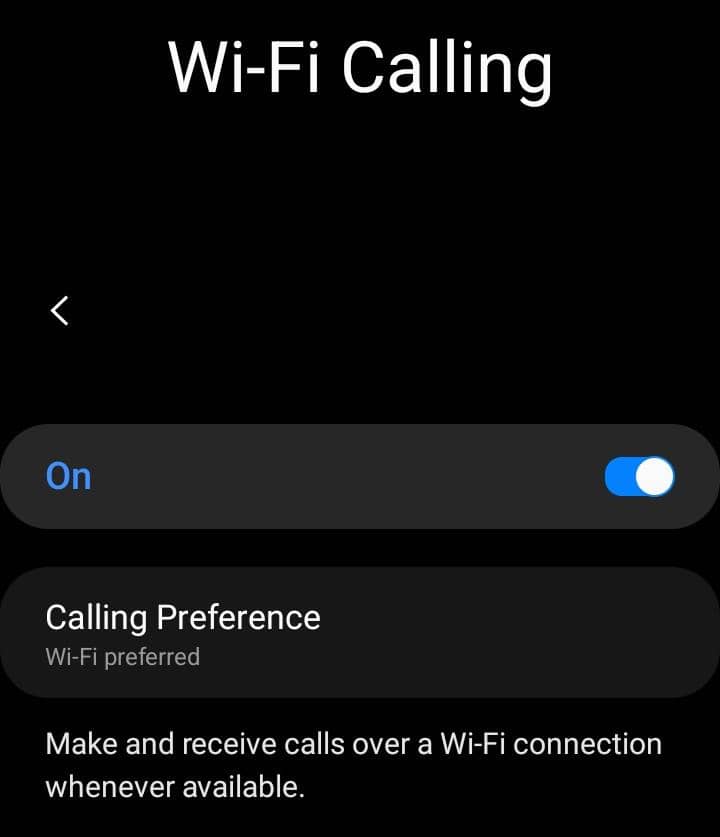Go back from Wi-Fi Calling settings

[60, 310]
